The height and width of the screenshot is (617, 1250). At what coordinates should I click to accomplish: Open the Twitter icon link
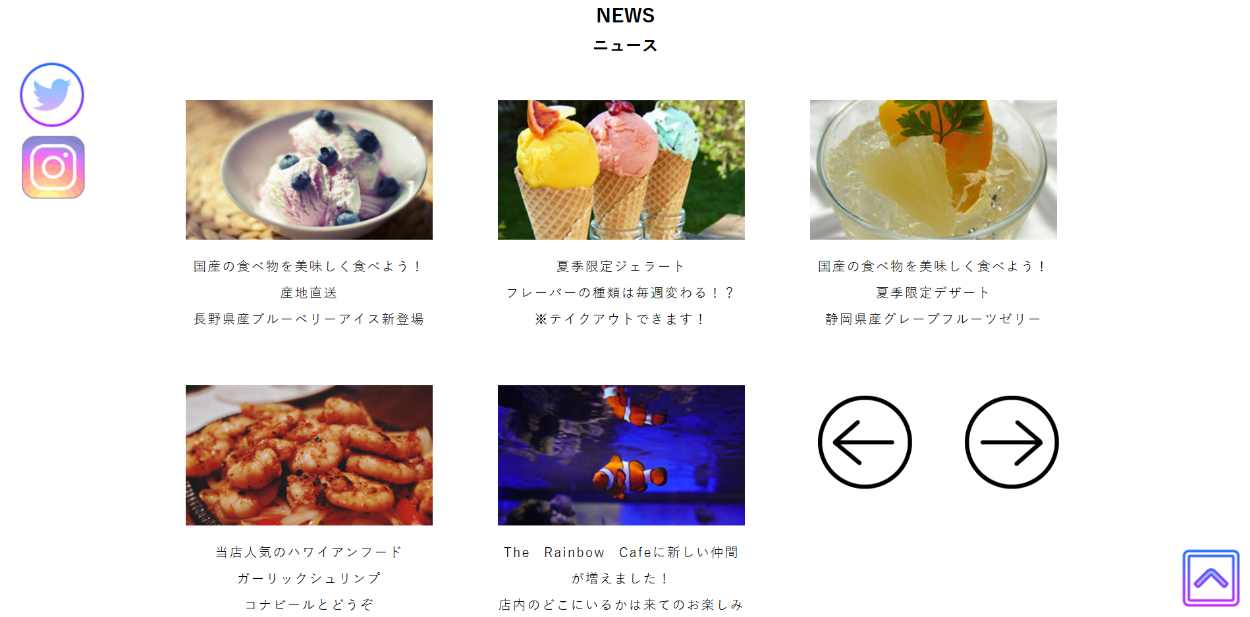(52, 94)
